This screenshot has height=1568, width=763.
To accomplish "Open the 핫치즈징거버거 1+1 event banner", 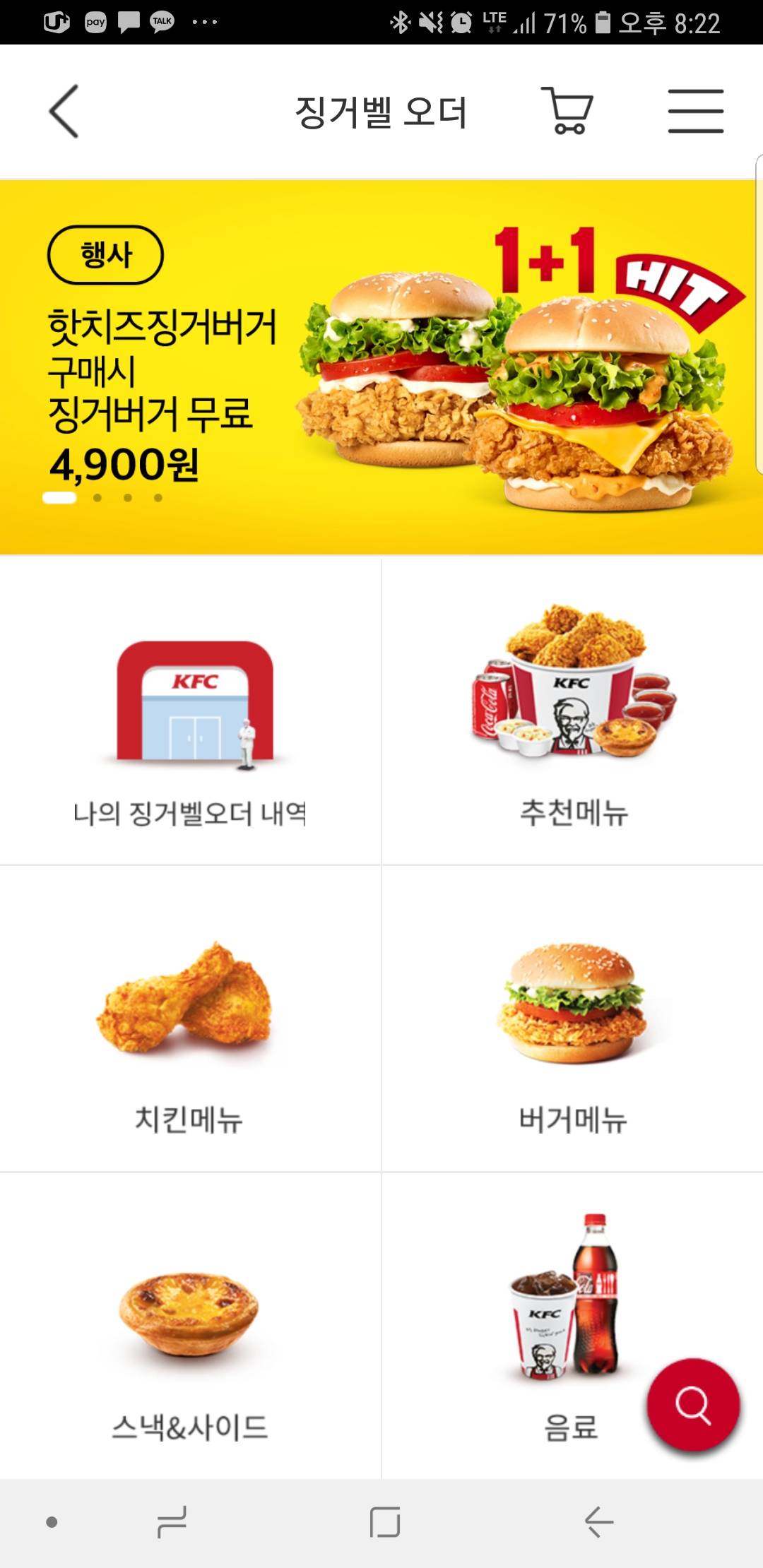I will point(381,367).
